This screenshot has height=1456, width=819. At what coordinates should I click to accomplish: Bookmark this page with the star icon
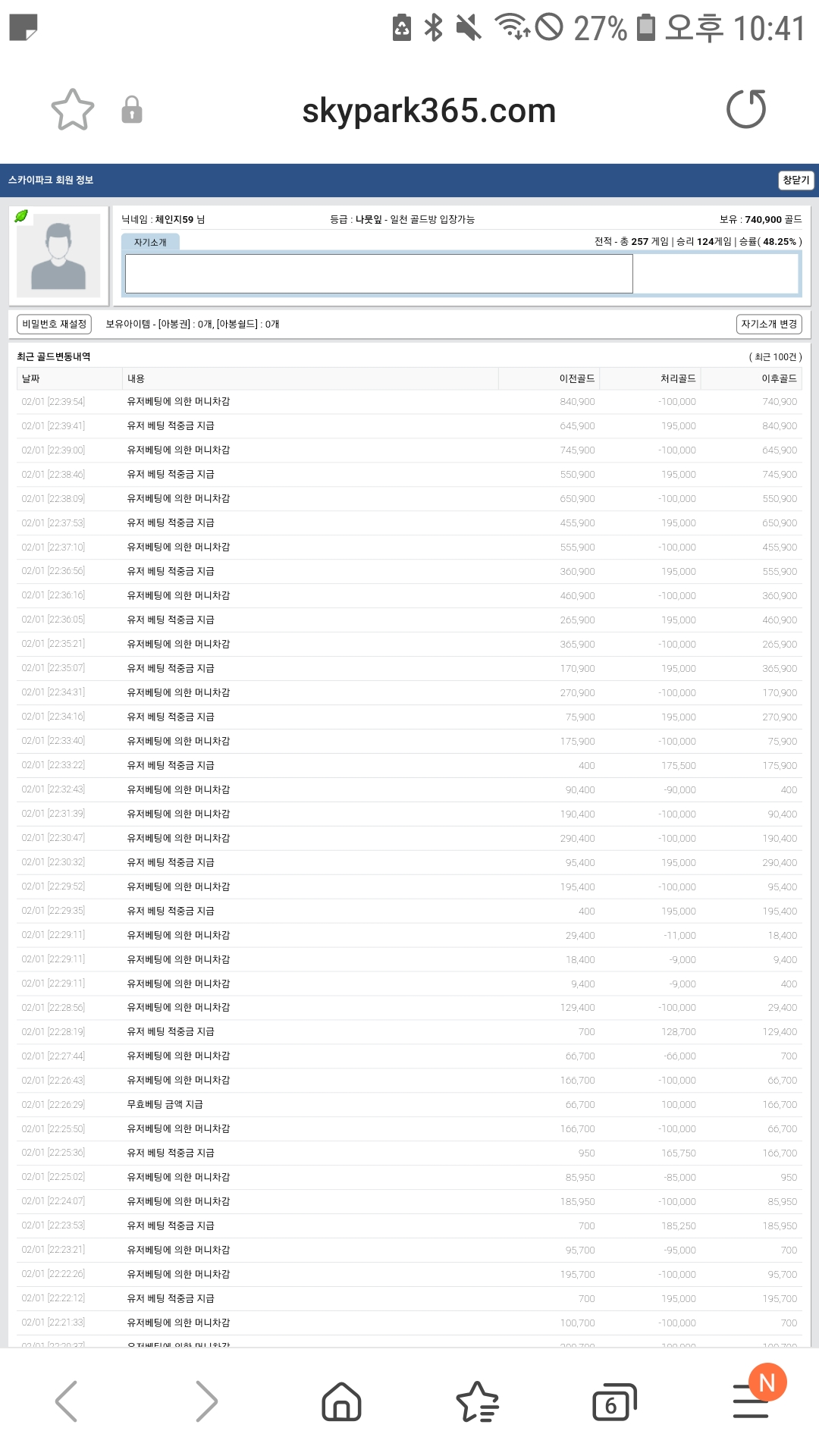[73, 110]
